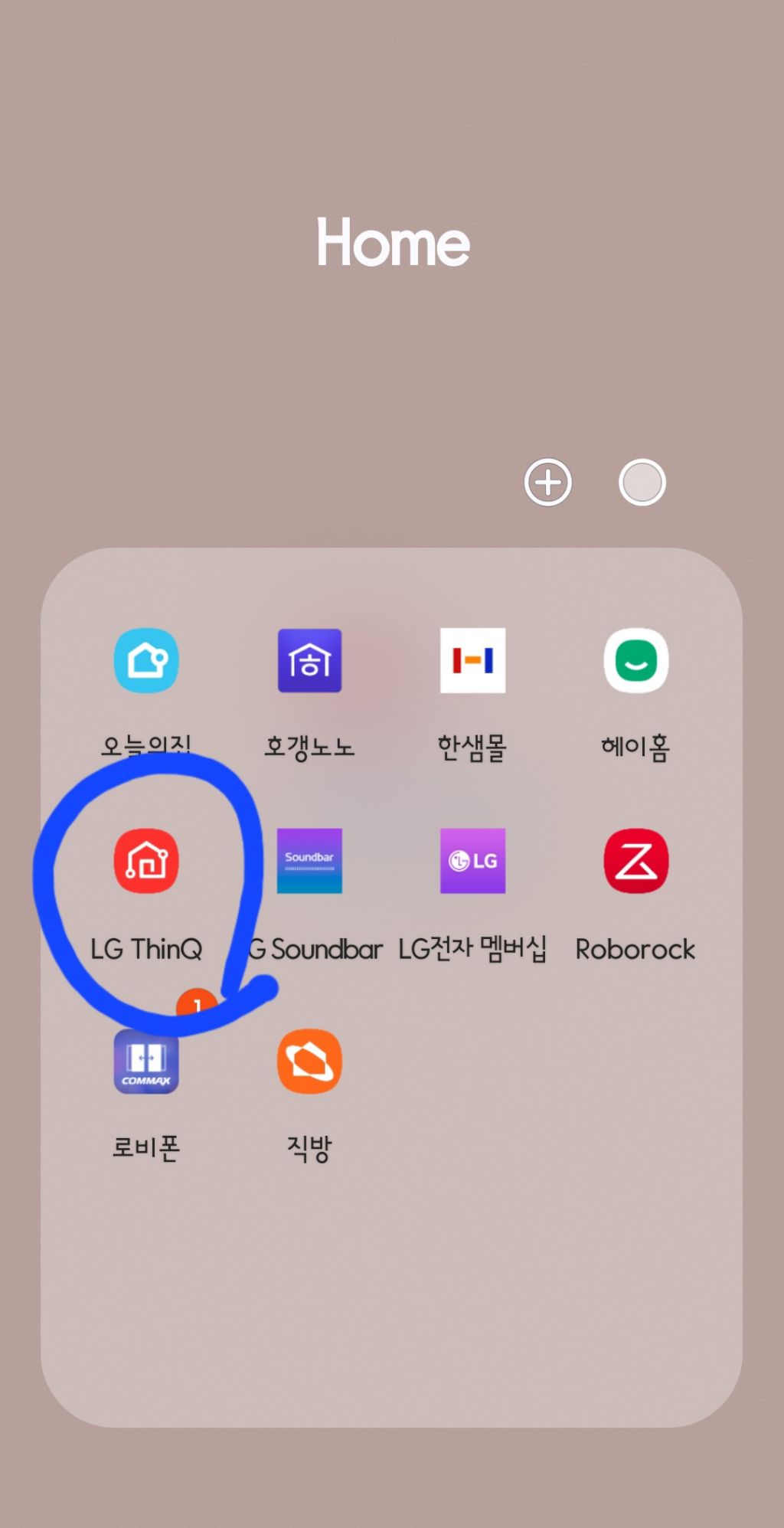Screen dimensions: 784x1528
Task: Tap the notification badge on 로비폰
Action: click(194, 1004)
